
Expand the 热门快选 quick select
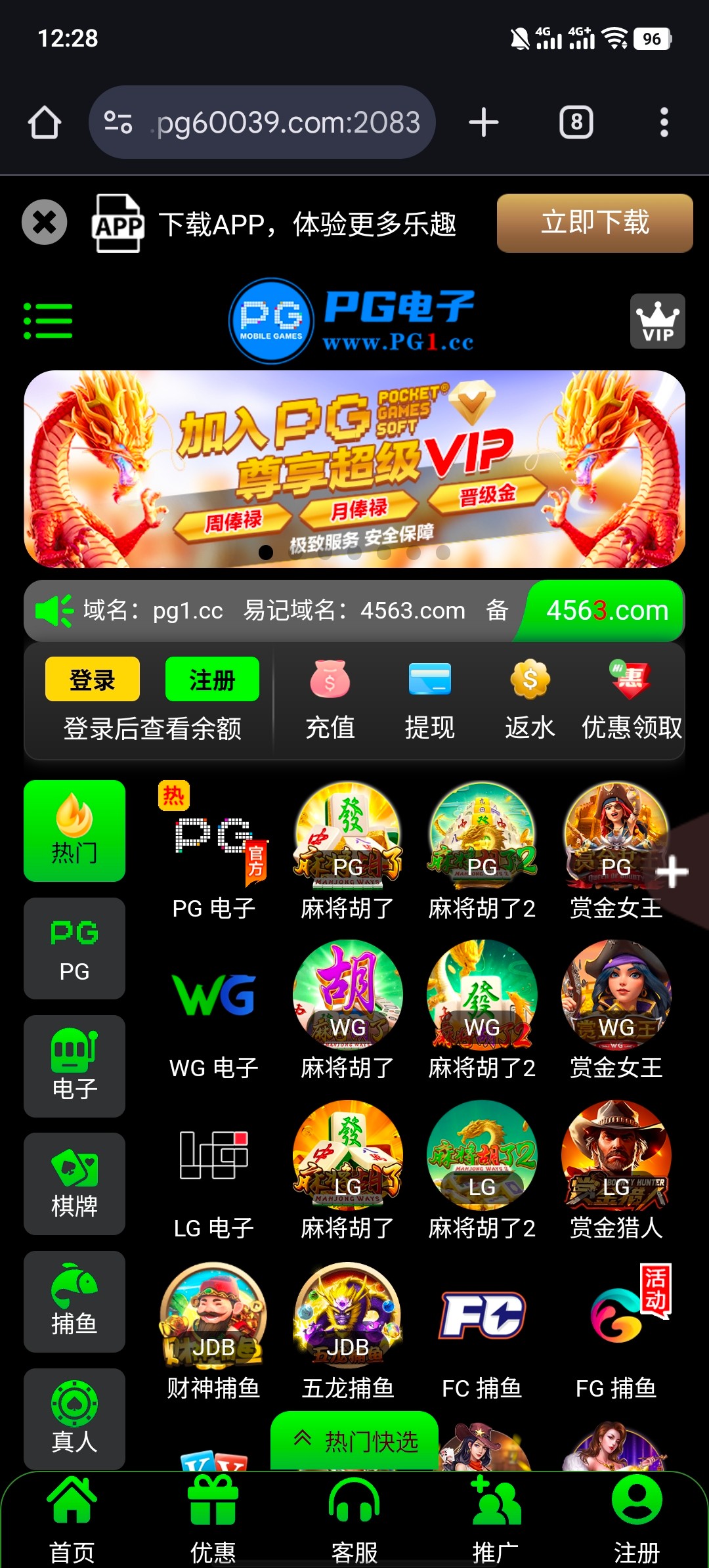(x=354, y=1441)
